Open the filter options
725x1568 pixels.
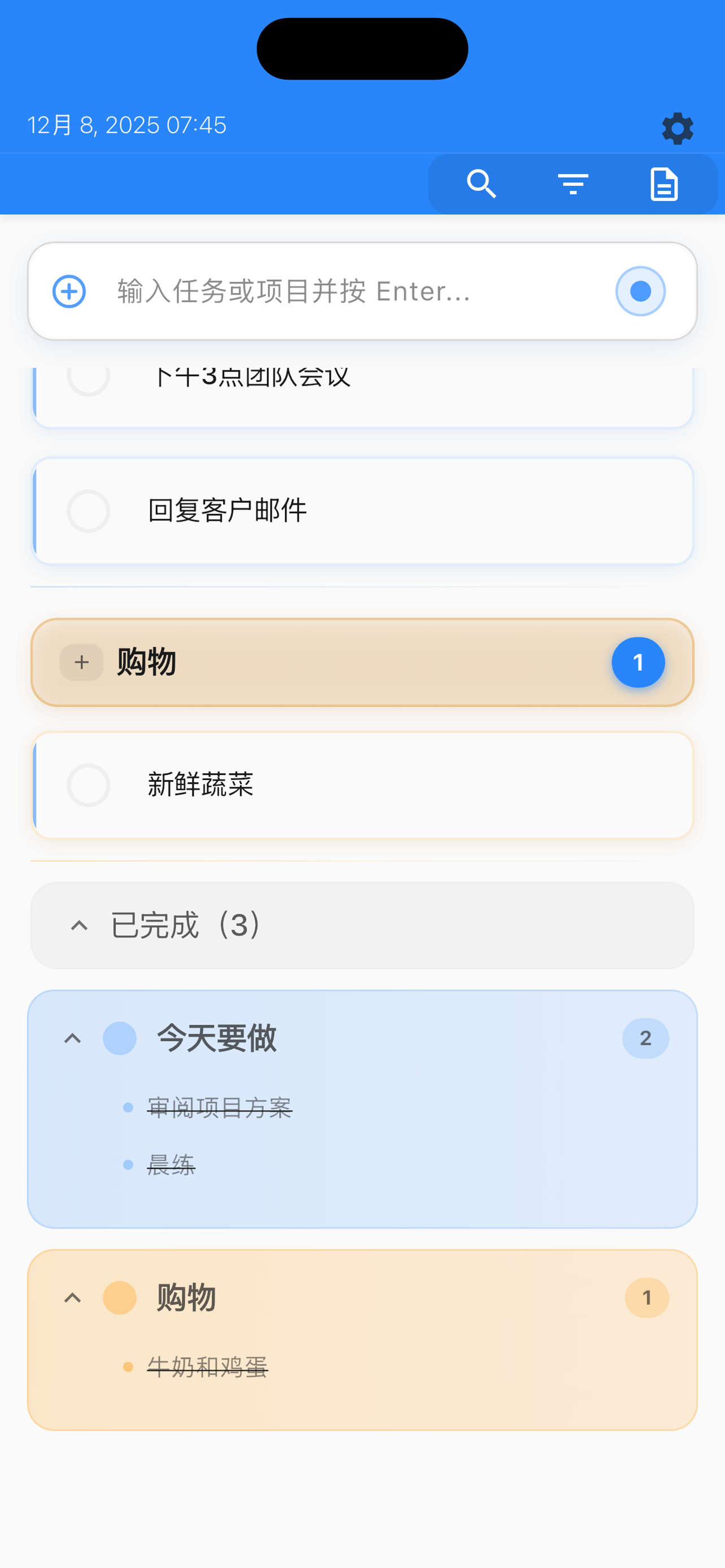(x=572, y=184)
